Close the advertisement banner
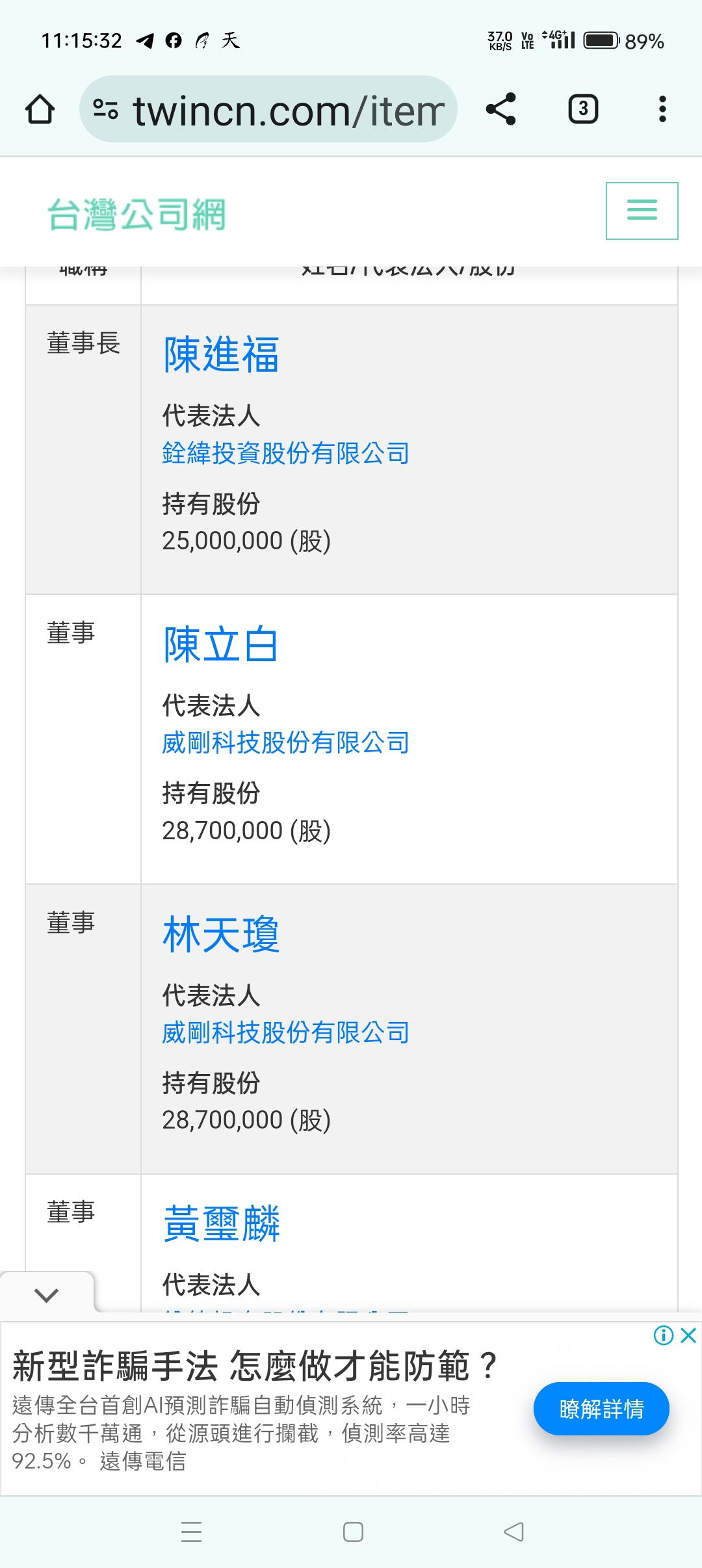The width and height of the screenshot is (702, 1568). tap(688, 1336)
